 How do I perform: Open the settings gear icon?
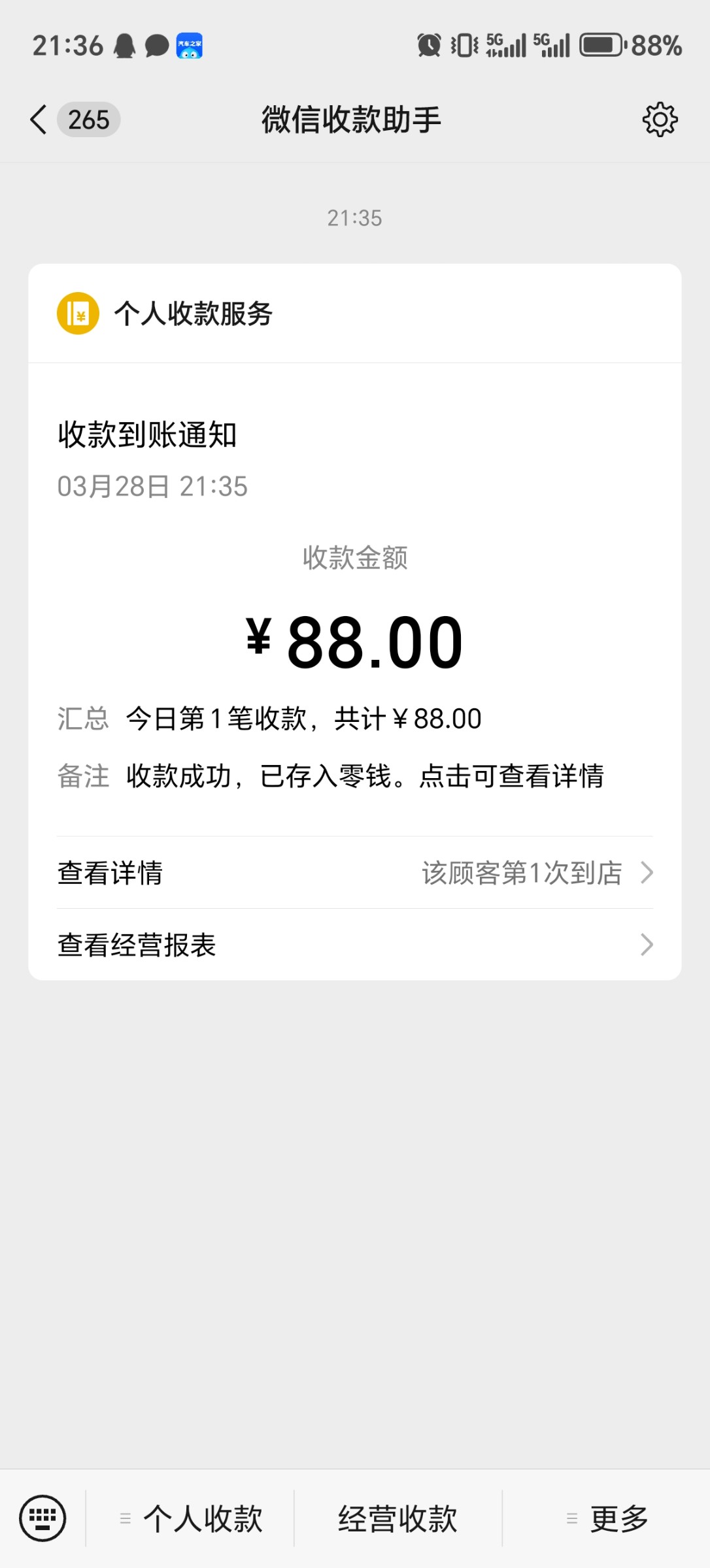(x=660, y=120)
